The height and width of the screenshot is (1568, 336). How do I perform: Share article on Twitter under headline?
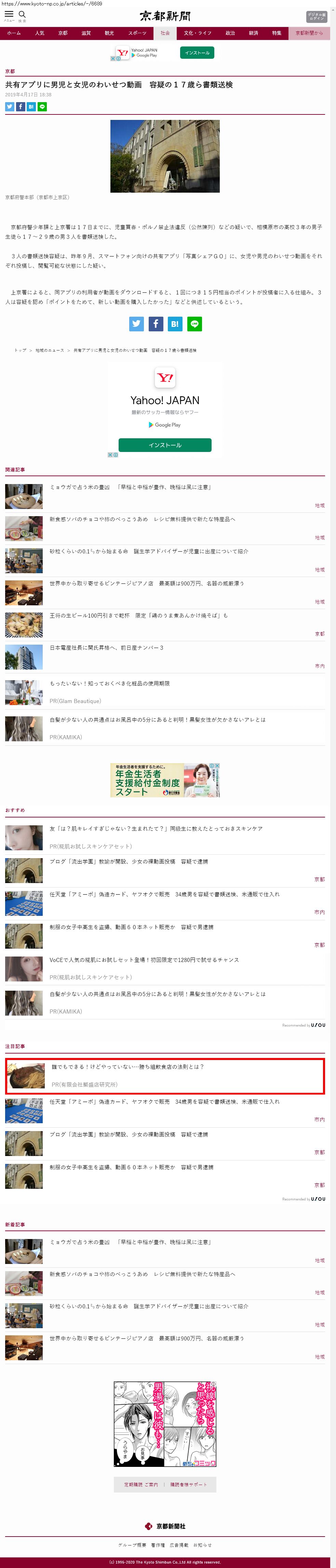pos(10,107)
